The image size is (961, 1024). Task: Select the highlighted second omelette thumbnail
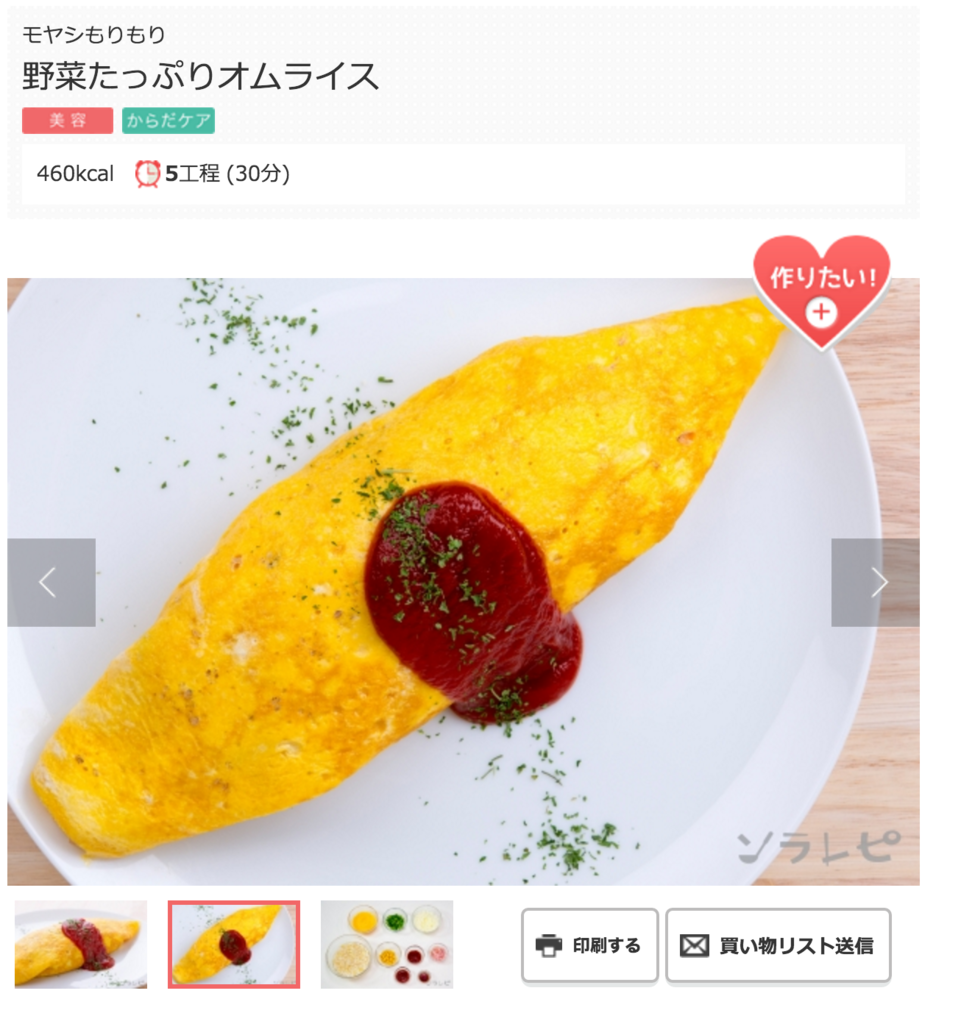pos(234,944)
